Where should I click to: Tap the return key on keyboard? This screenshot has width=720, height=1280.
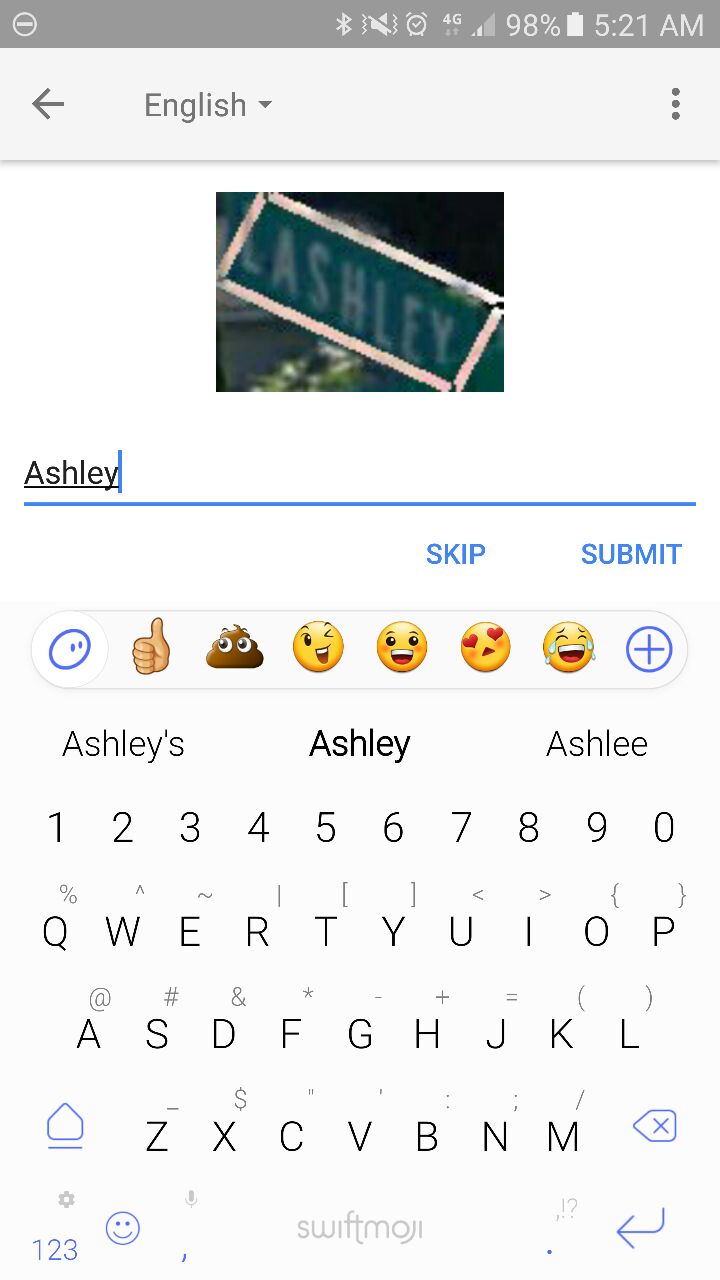640,1229
